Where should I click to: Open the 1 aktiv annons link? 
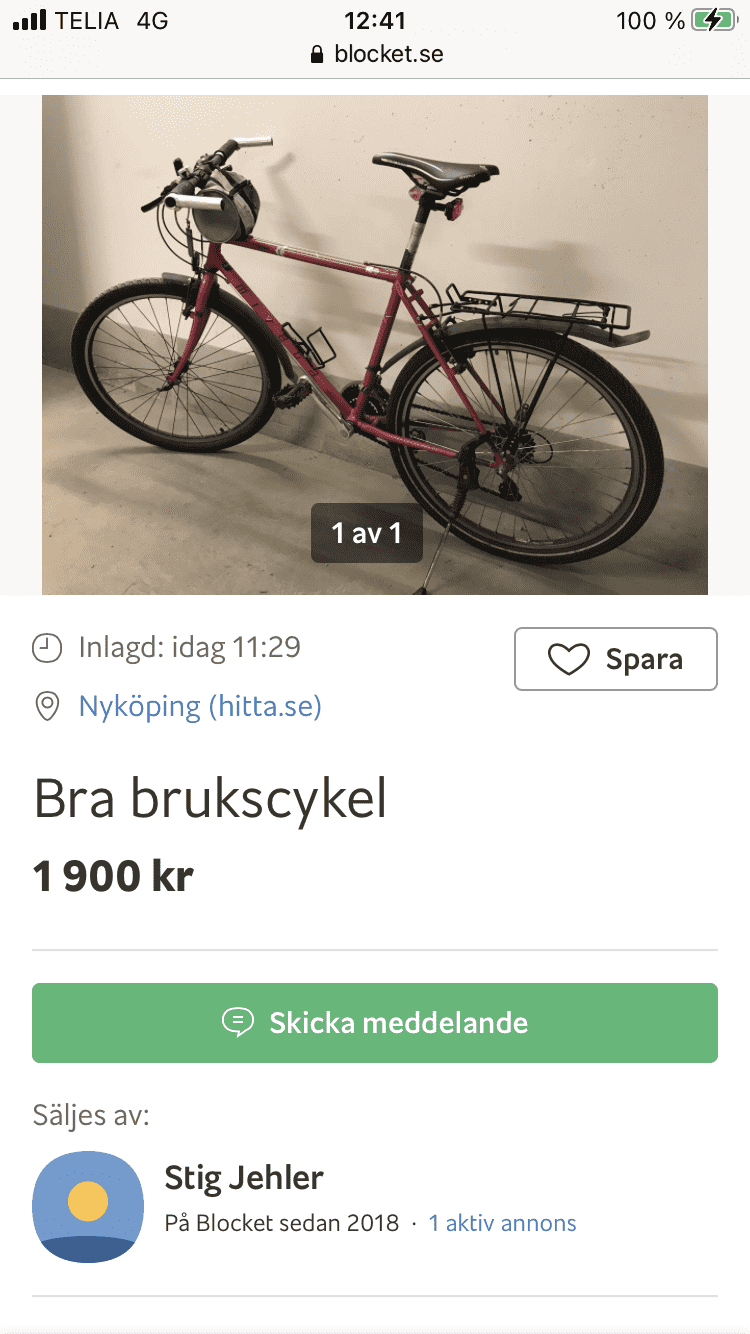[x=502, y=1223]
